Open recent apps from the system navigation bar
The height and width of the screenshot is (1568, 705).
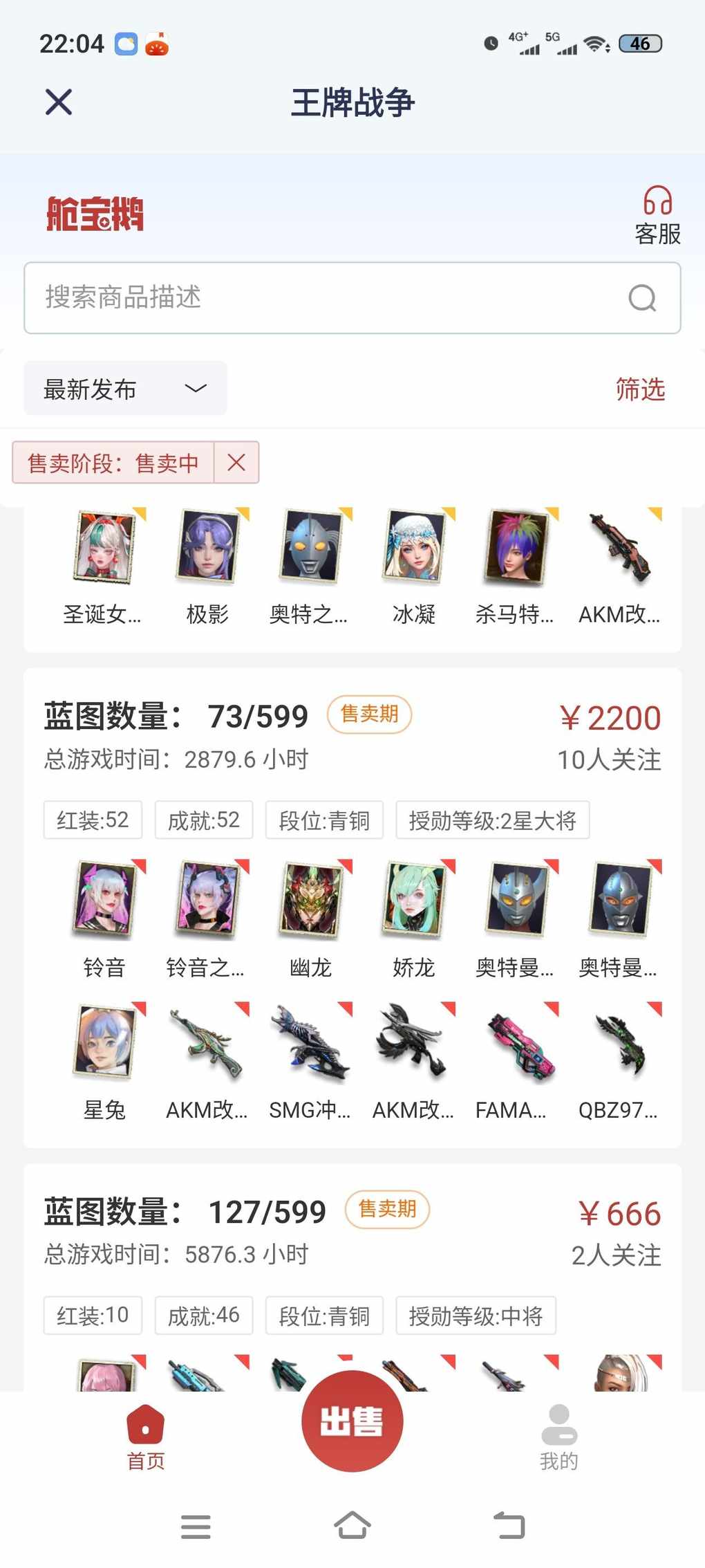[196, 1526]
